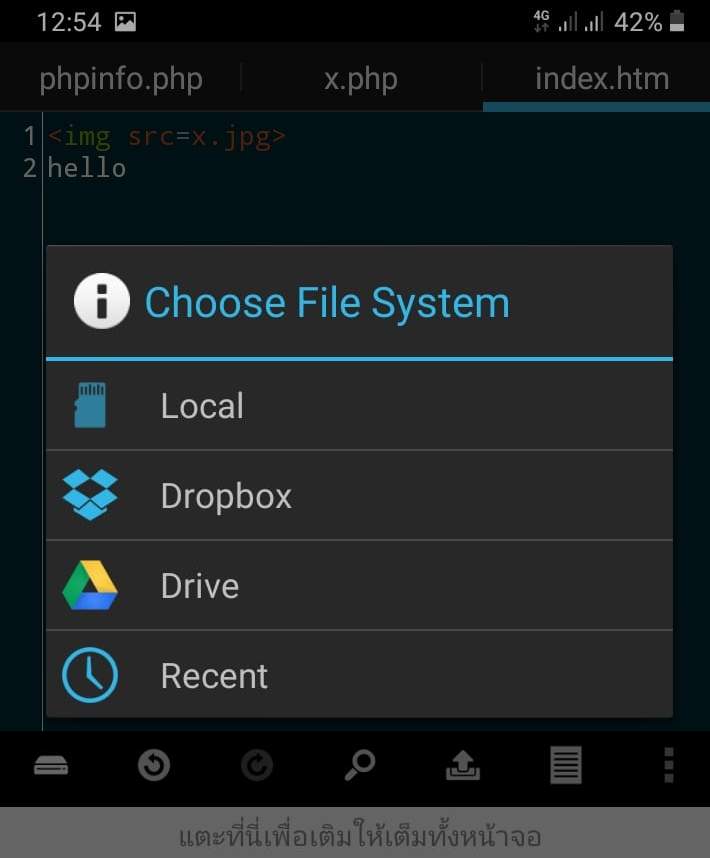This screenshot has height=858, width=710.
Task: Switch to x.php tab
Action: [361, 79]
